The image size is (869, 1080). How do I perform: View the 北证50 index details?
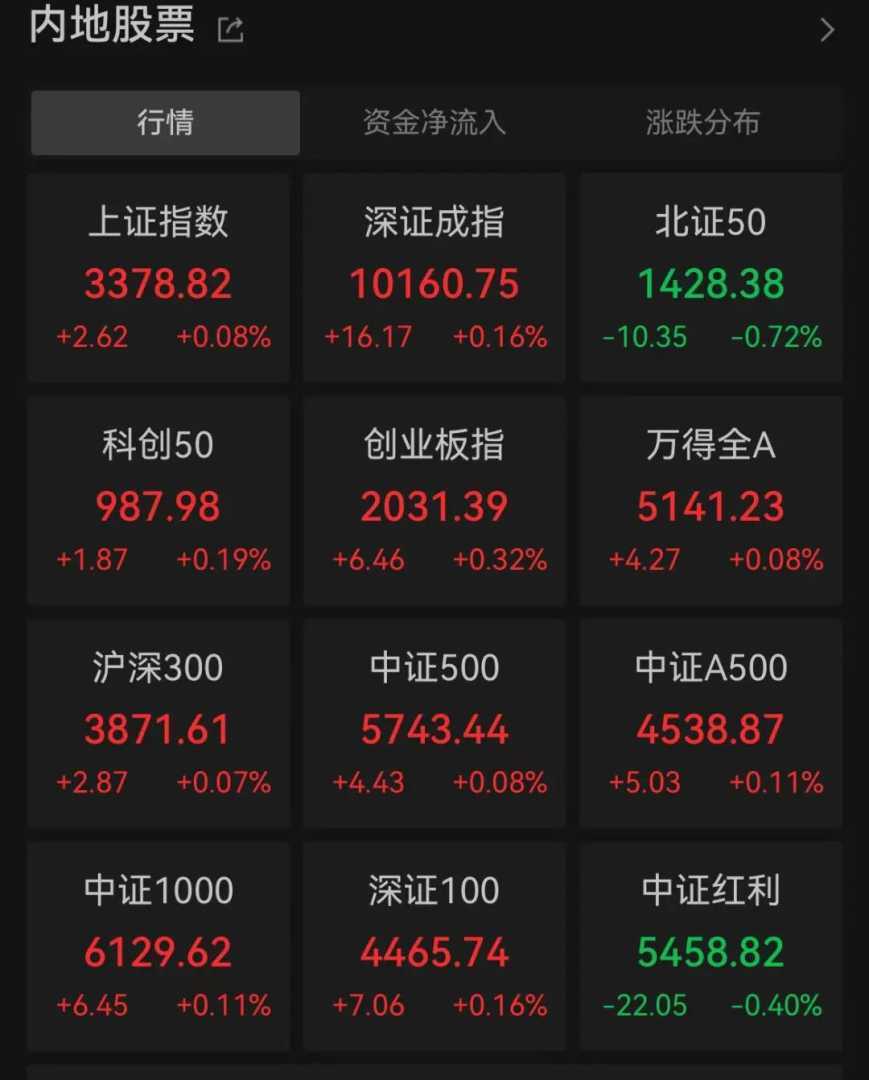711,278
